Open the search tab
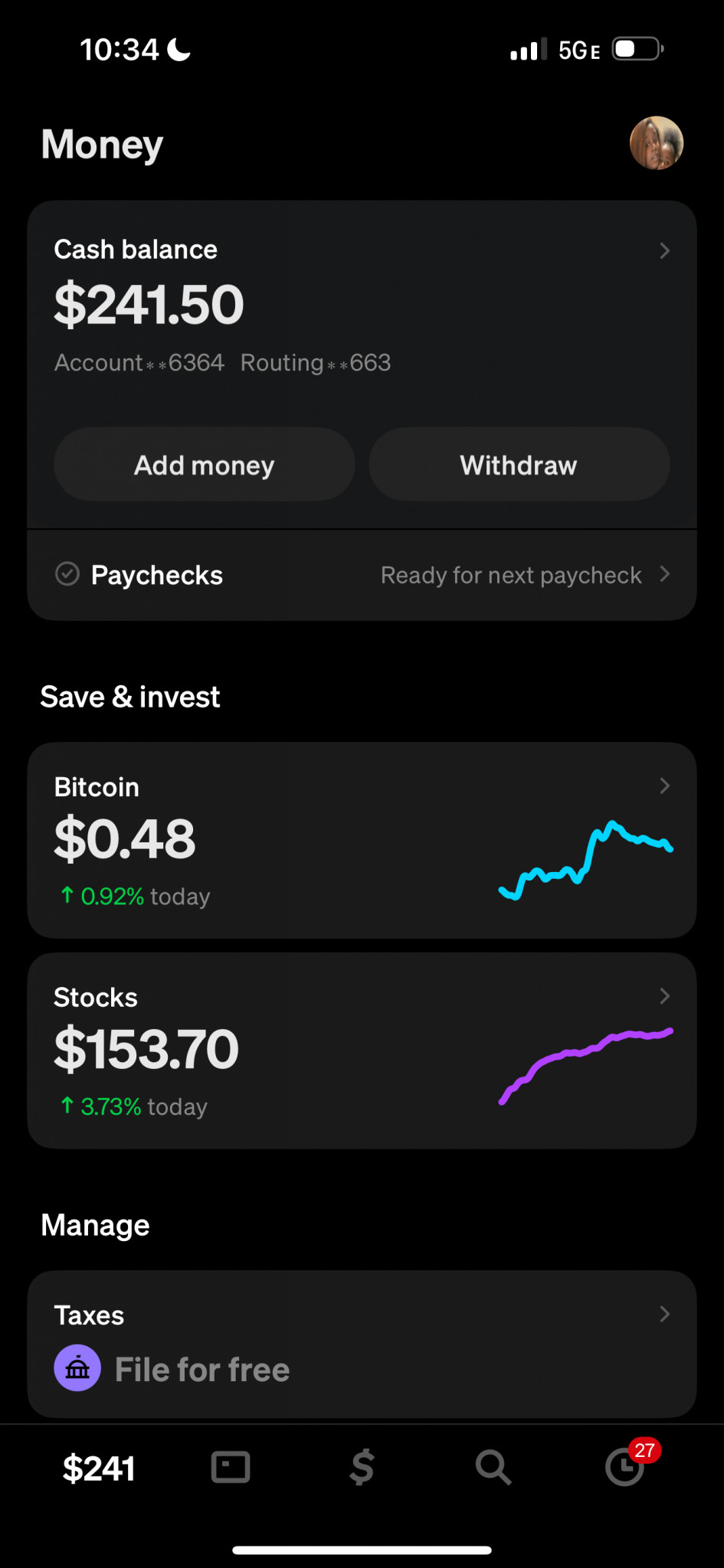The image size is (724, 1568). tap(493, 1468)
